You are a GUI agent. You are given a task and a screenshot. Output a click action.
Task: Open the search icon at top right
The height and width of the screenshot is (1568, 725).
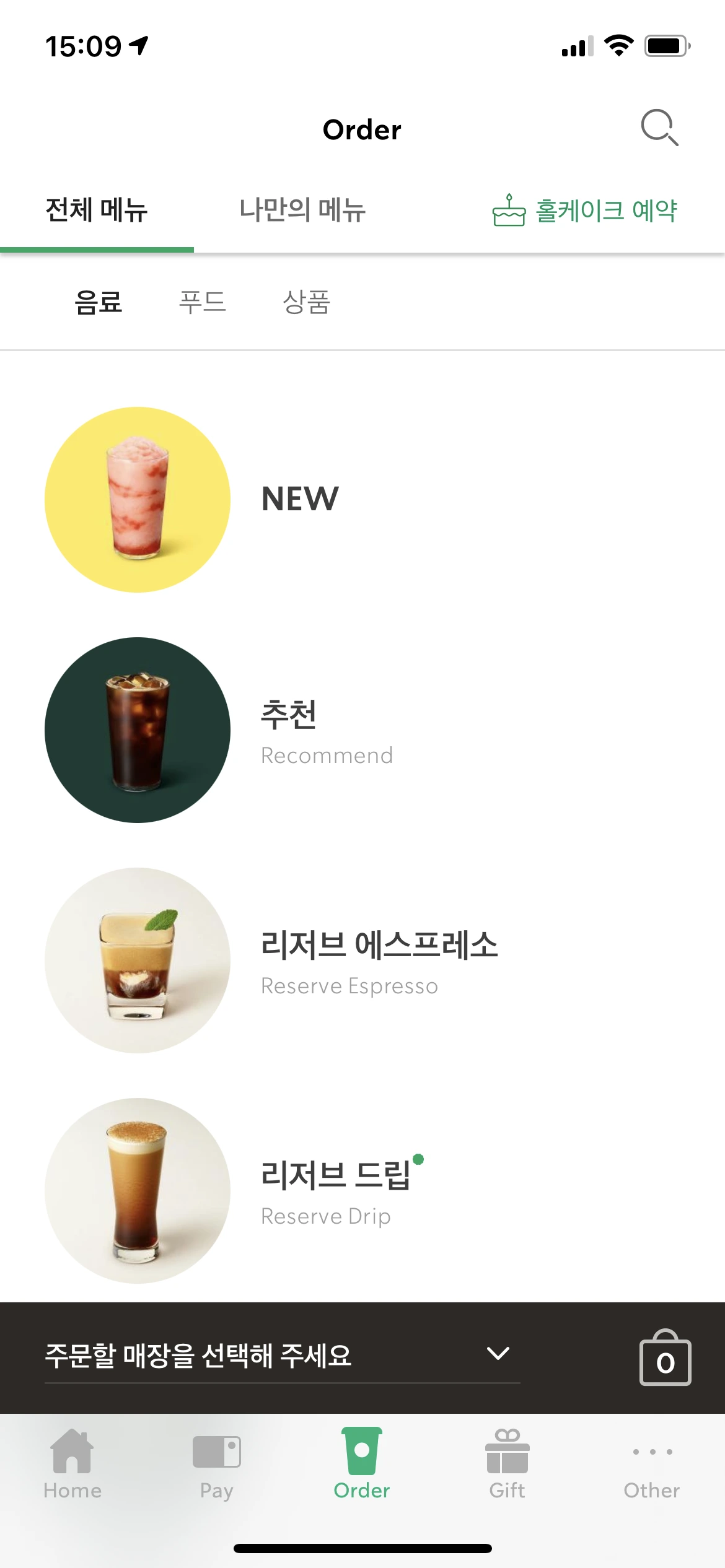[658, 128]
